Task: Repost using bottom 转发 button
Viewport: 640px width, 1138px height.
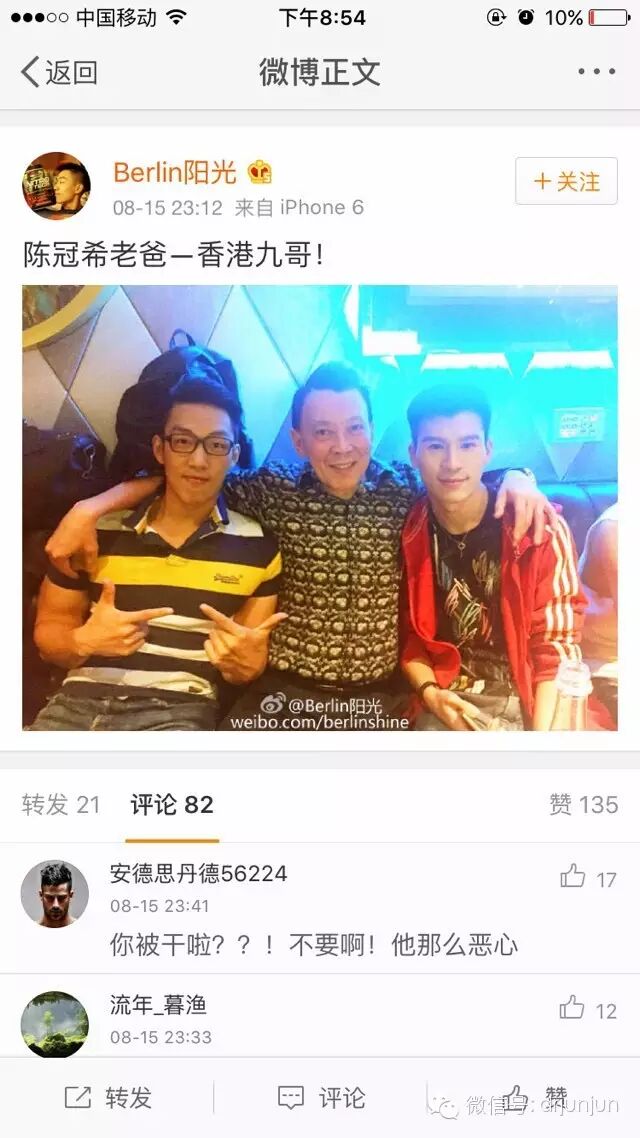Action: coord(108,1097)
